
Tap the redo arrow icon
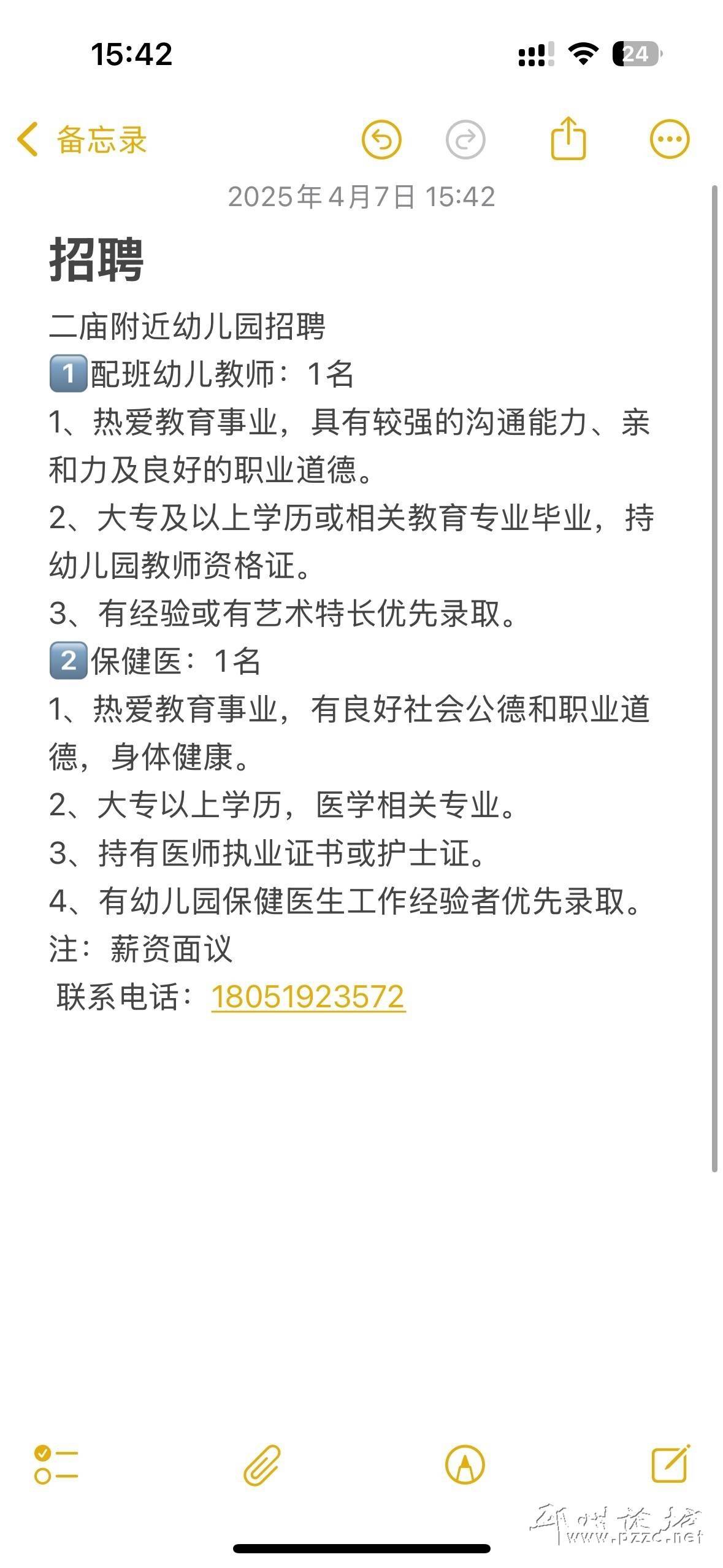click(465, 140)
